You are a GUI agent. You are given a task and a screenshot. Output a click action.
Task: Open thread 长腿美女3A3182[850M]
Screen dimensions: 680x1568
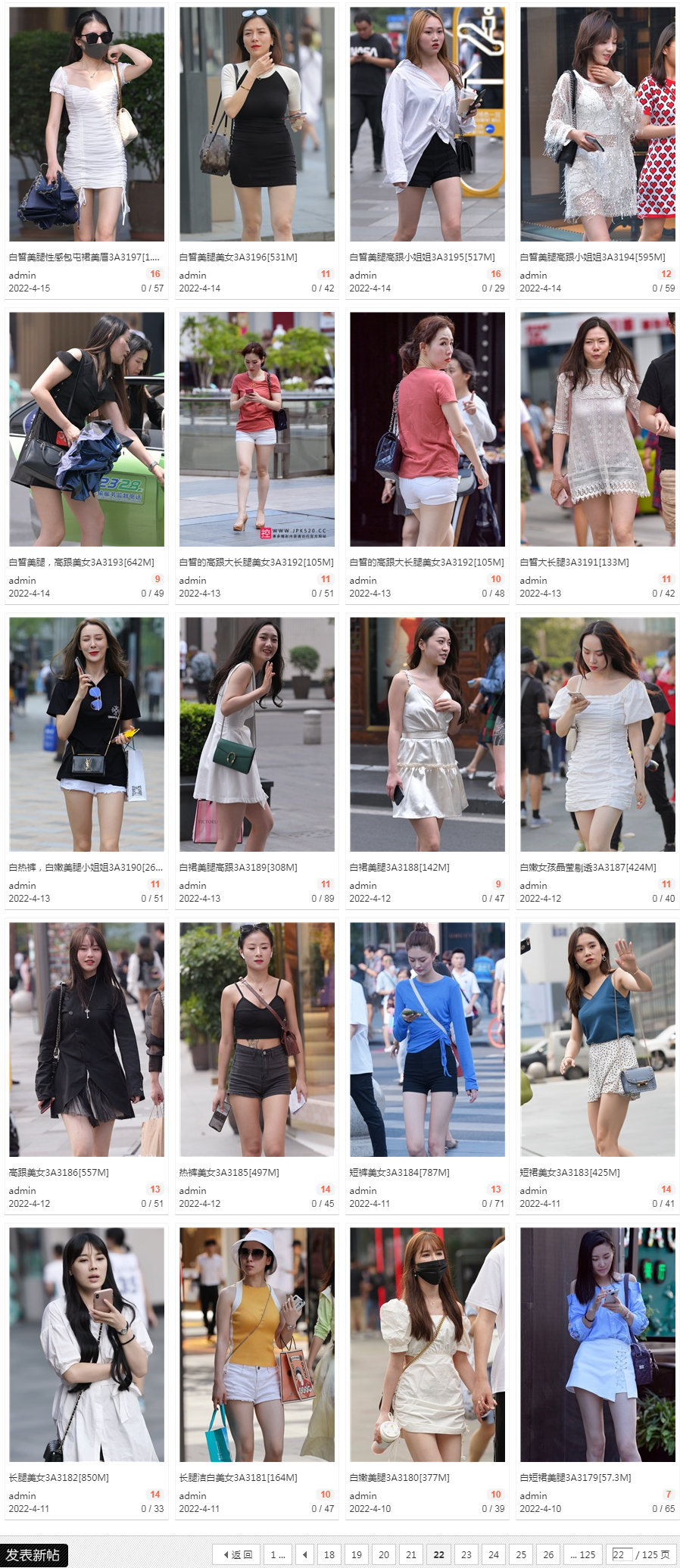pyautogui.click(x=58, y=1477)
